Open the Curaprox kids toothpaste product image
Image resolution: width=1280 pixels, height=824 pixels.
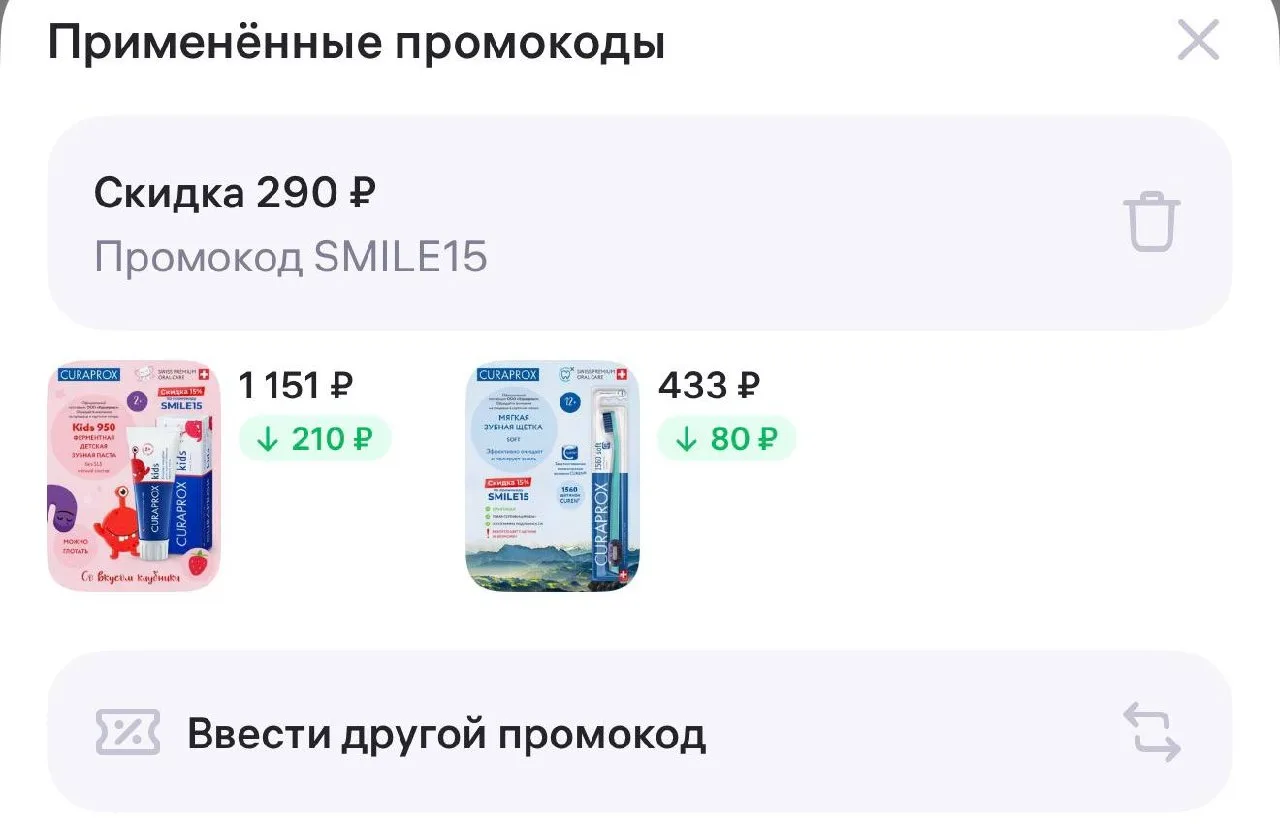point(134,476)
